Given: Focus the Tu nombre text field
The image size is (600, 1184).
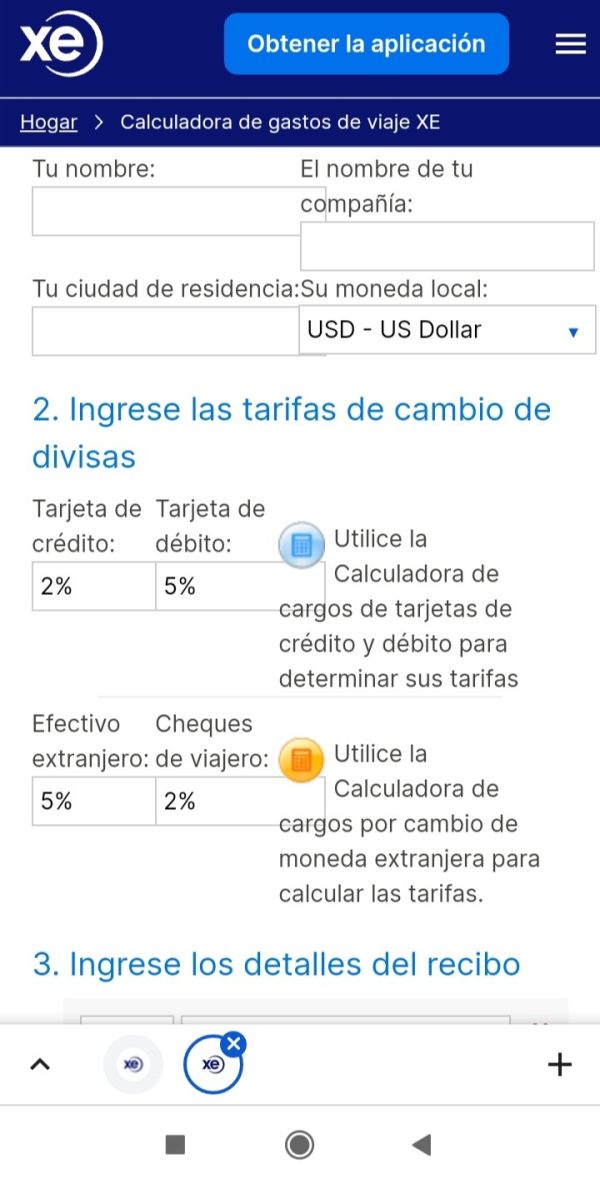Looking at the screenshot, I should point(179,211).
